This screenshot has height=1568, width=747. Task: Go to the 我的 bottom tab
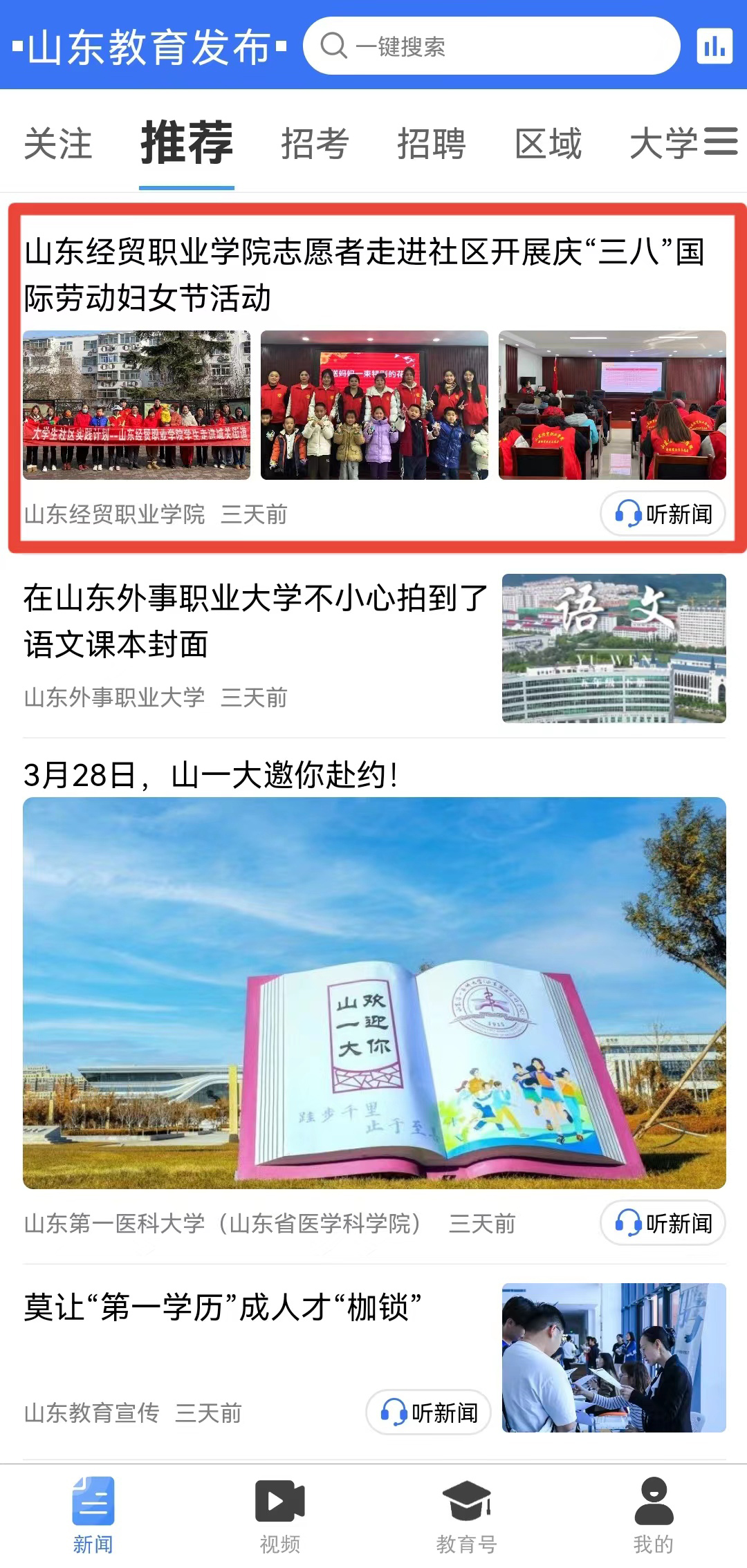(x=654, y=1515)
